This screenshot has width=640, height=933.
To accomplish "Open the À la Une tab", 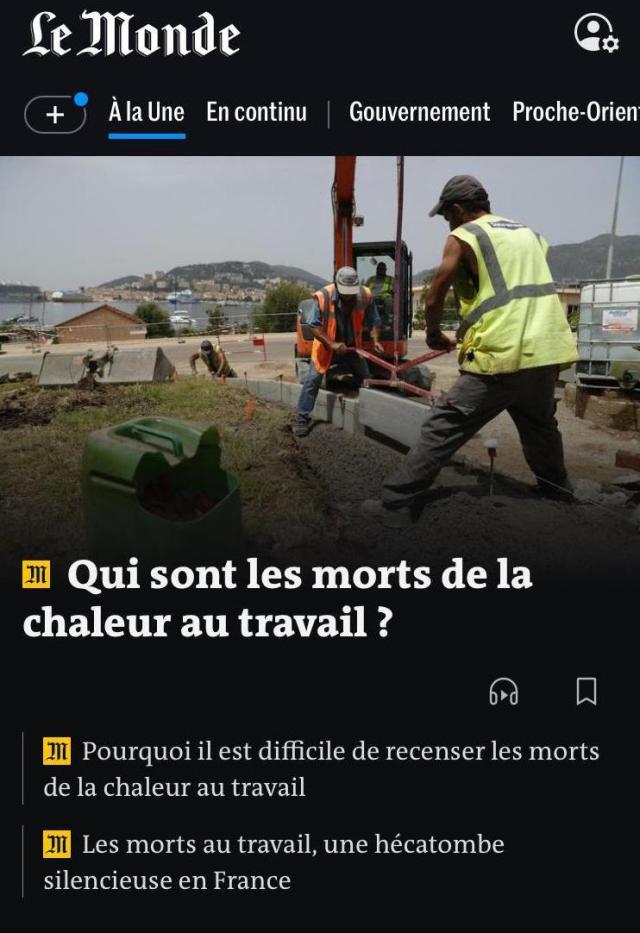I will pyautogui.click(x=146, y=113).
